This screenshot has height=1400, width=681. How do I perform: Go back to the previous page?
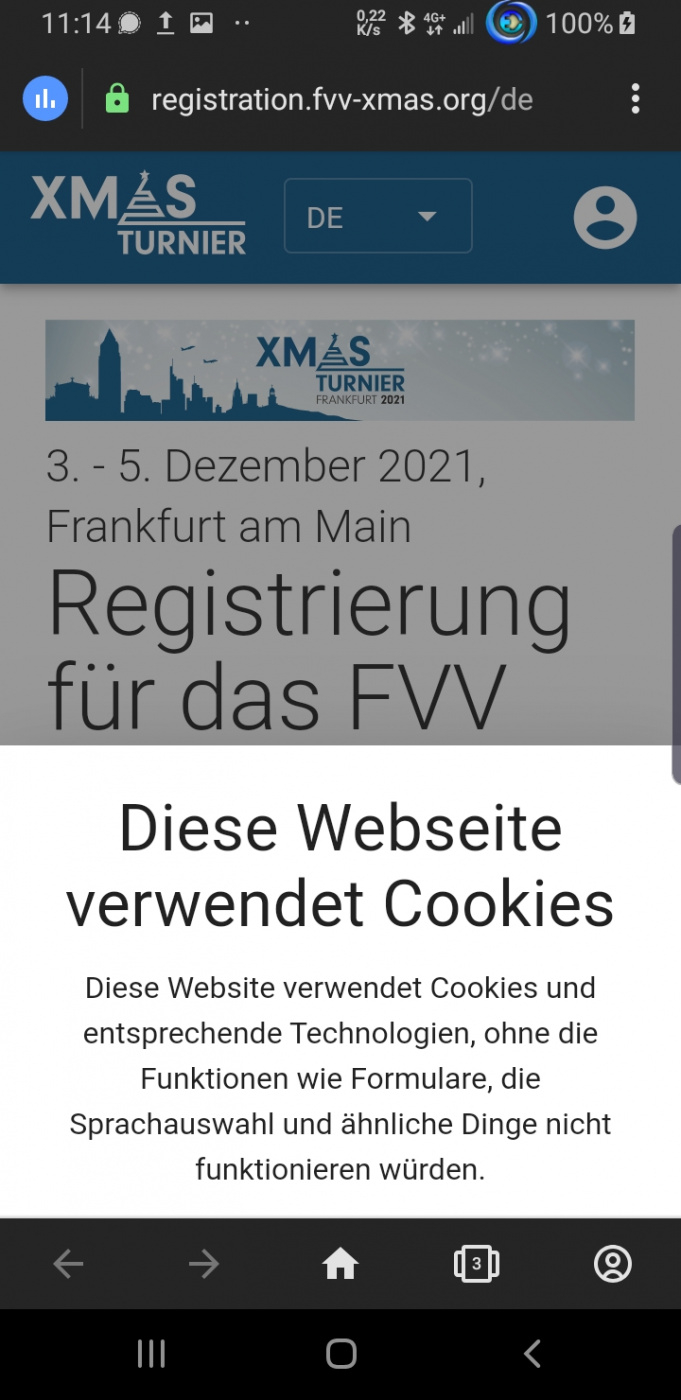pyautogui.click(x=68, y=1265)
